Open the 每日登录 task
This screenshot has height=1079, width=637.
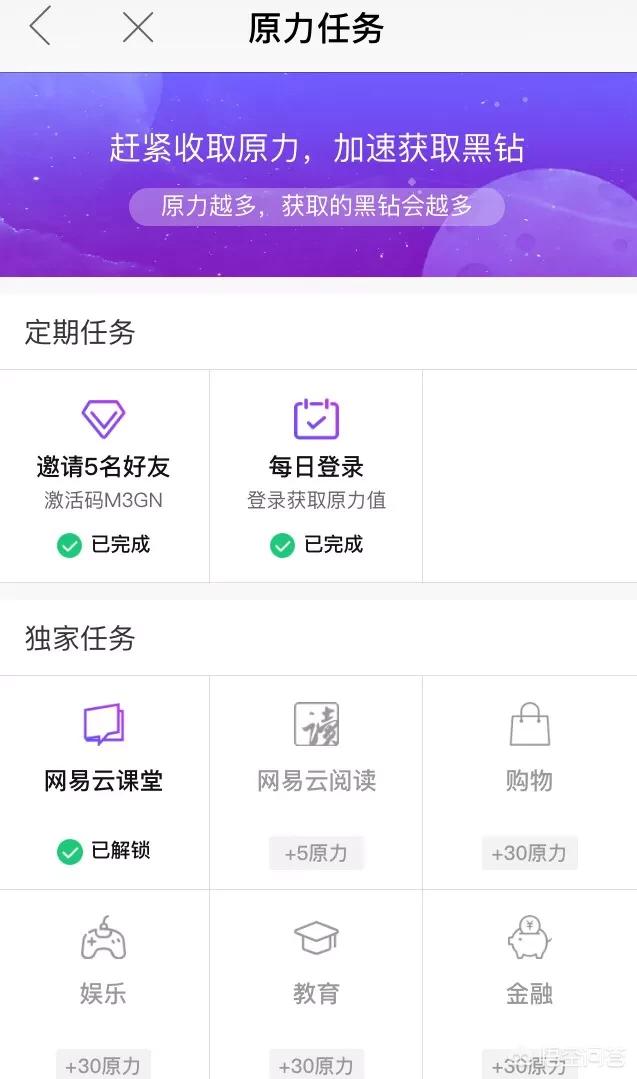316,475
